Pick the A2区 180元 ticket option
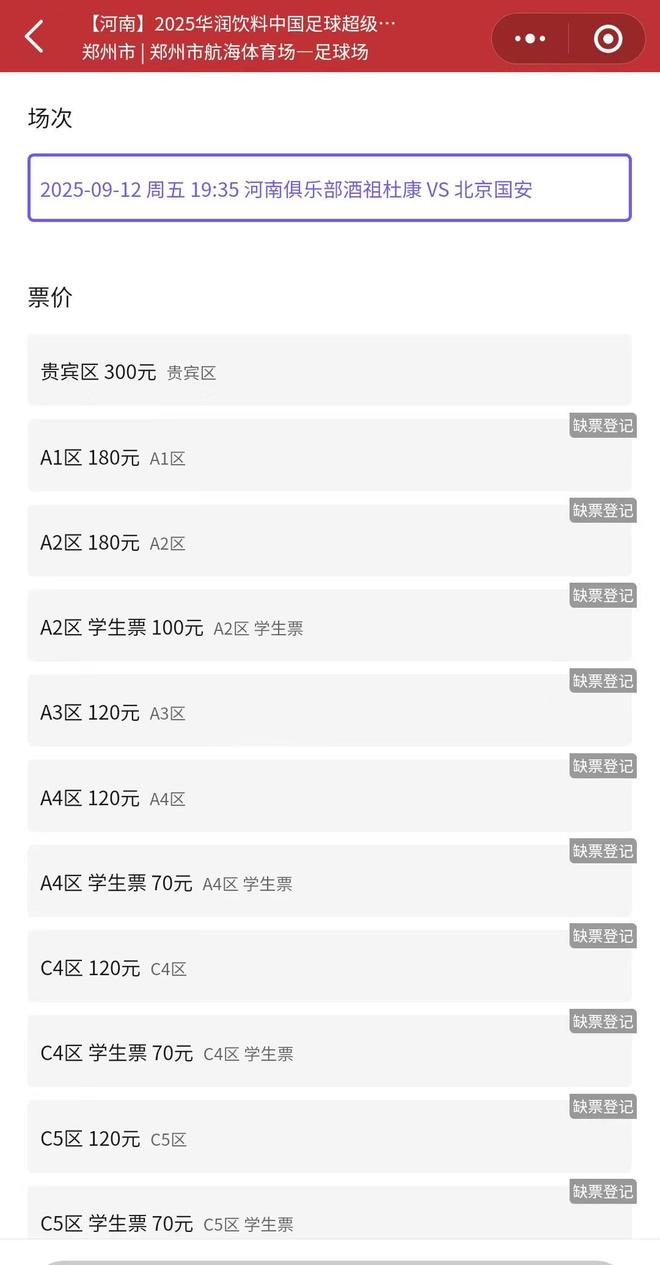660x1265 pixels. point(329,542)
